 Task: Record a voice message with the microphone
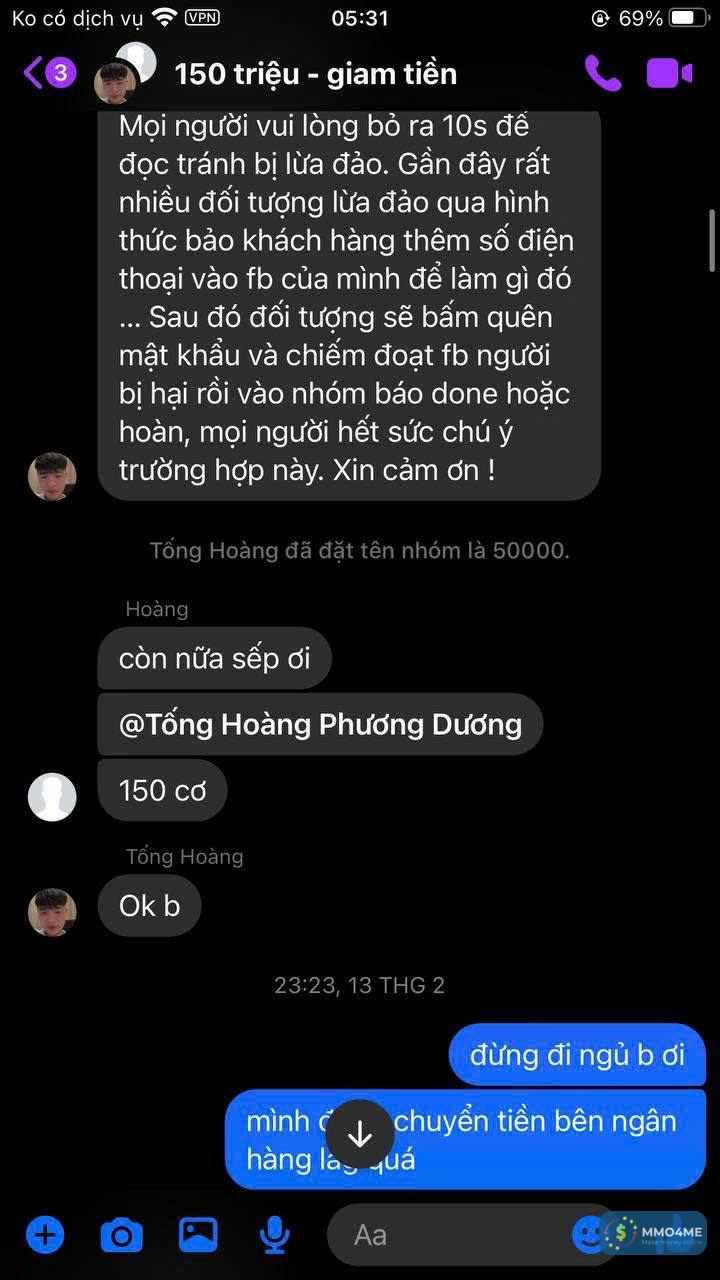click(274, 1235)
